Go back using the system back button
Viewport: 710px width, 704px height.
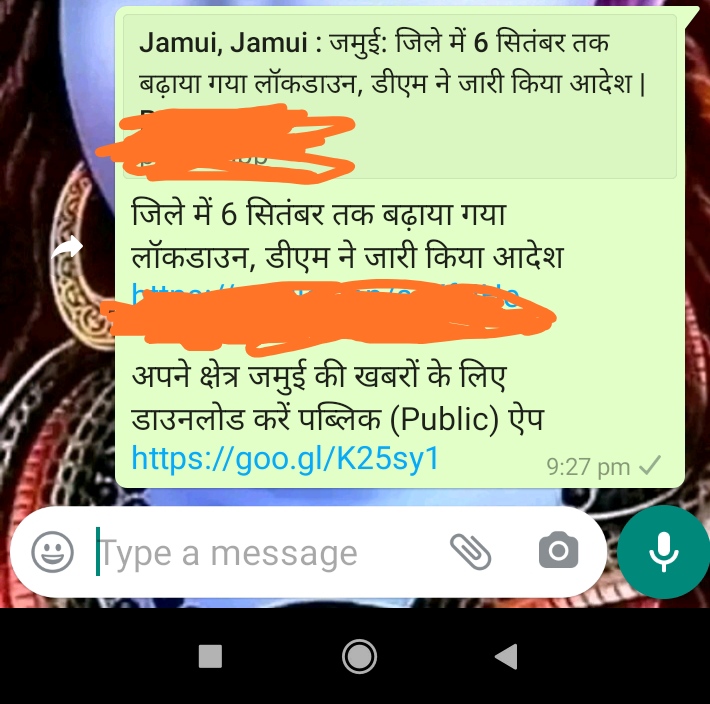[506, 656]
